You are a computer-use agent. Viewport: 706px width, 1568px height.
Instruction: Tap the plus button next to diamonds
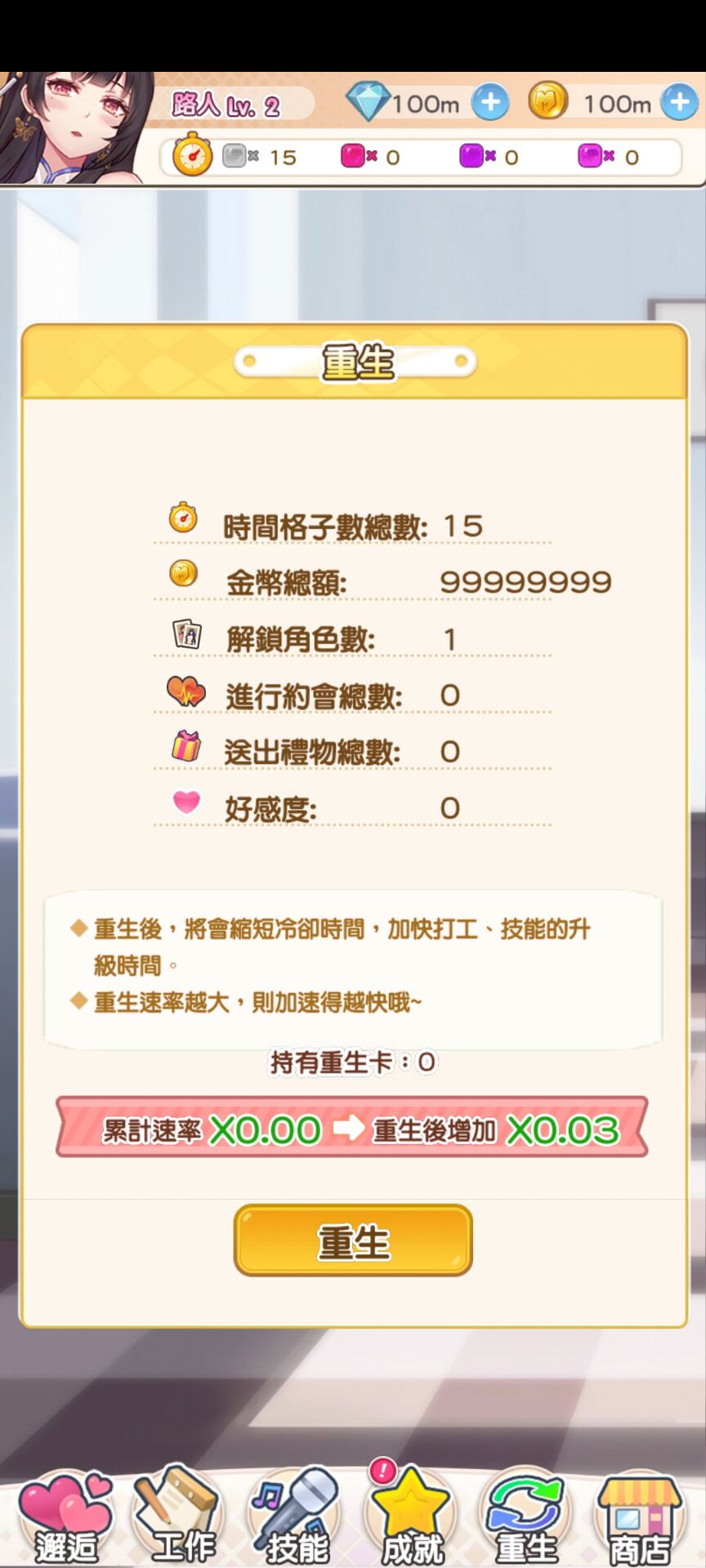pyautogui.click(x=490, y=103)
